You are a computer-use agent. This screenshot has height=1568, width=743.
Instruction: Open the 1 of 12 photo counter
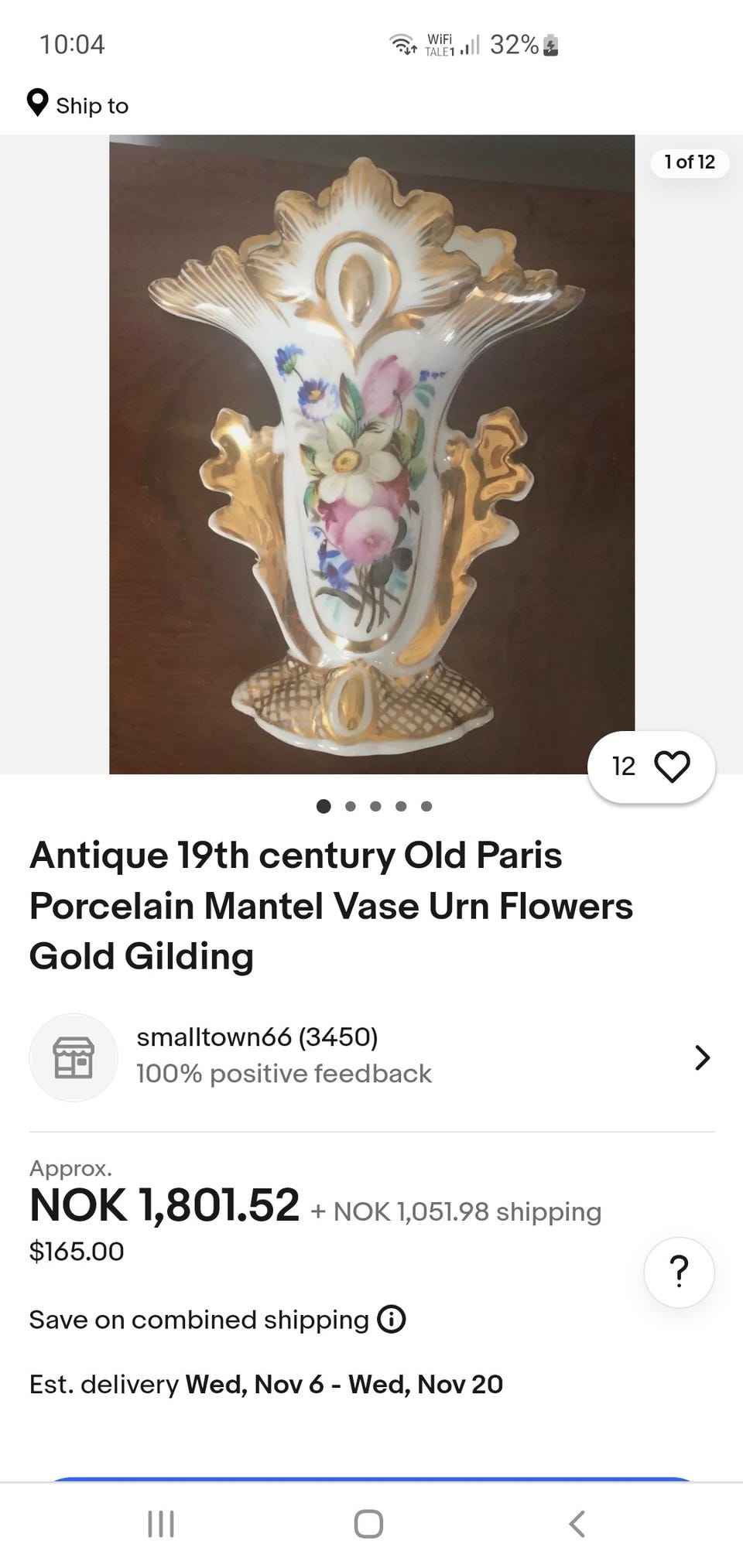pyautogui.click(x=690, y=162)
